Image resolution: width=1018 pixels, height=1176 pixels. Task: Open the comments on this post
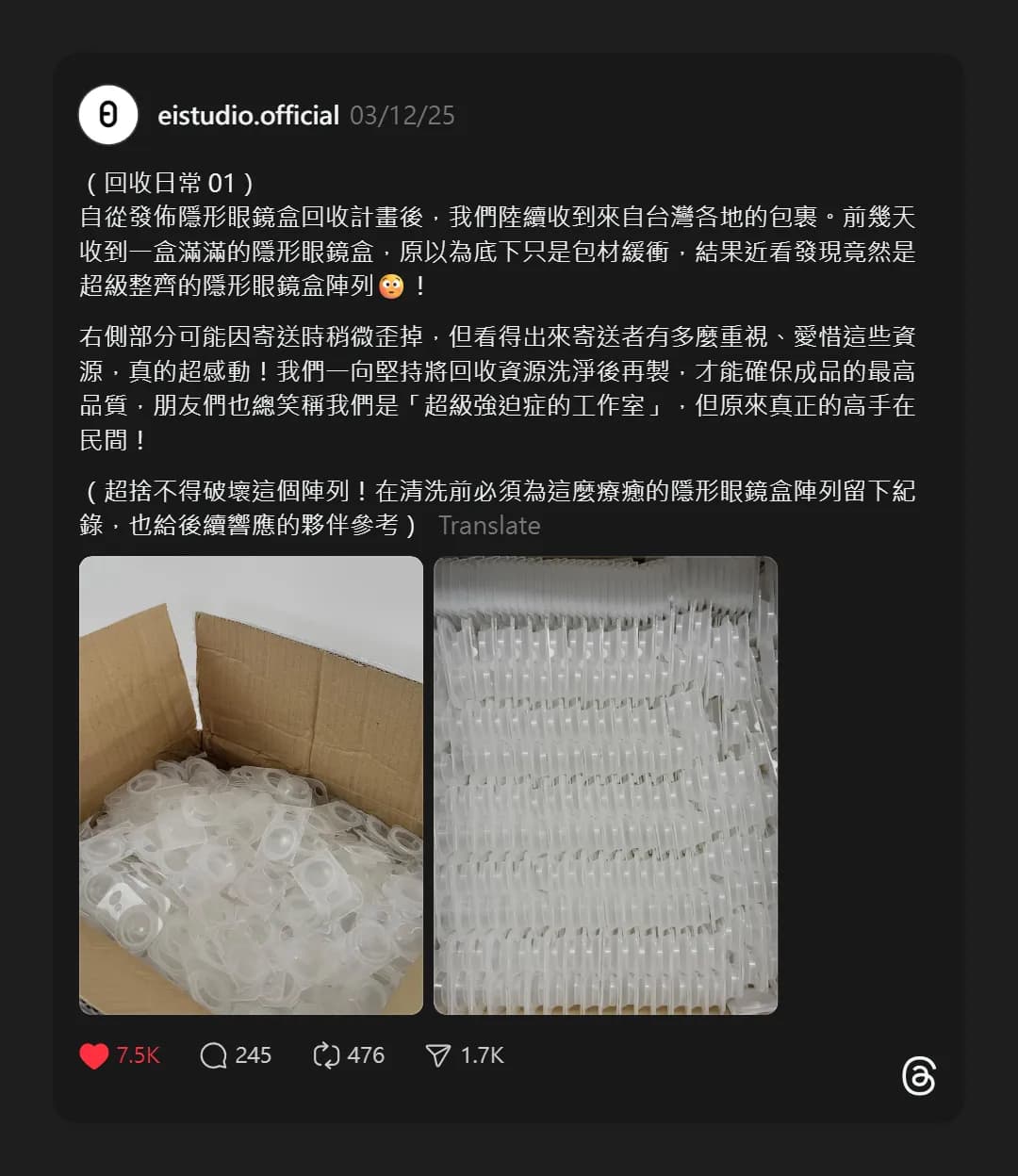pos(214,1055)
